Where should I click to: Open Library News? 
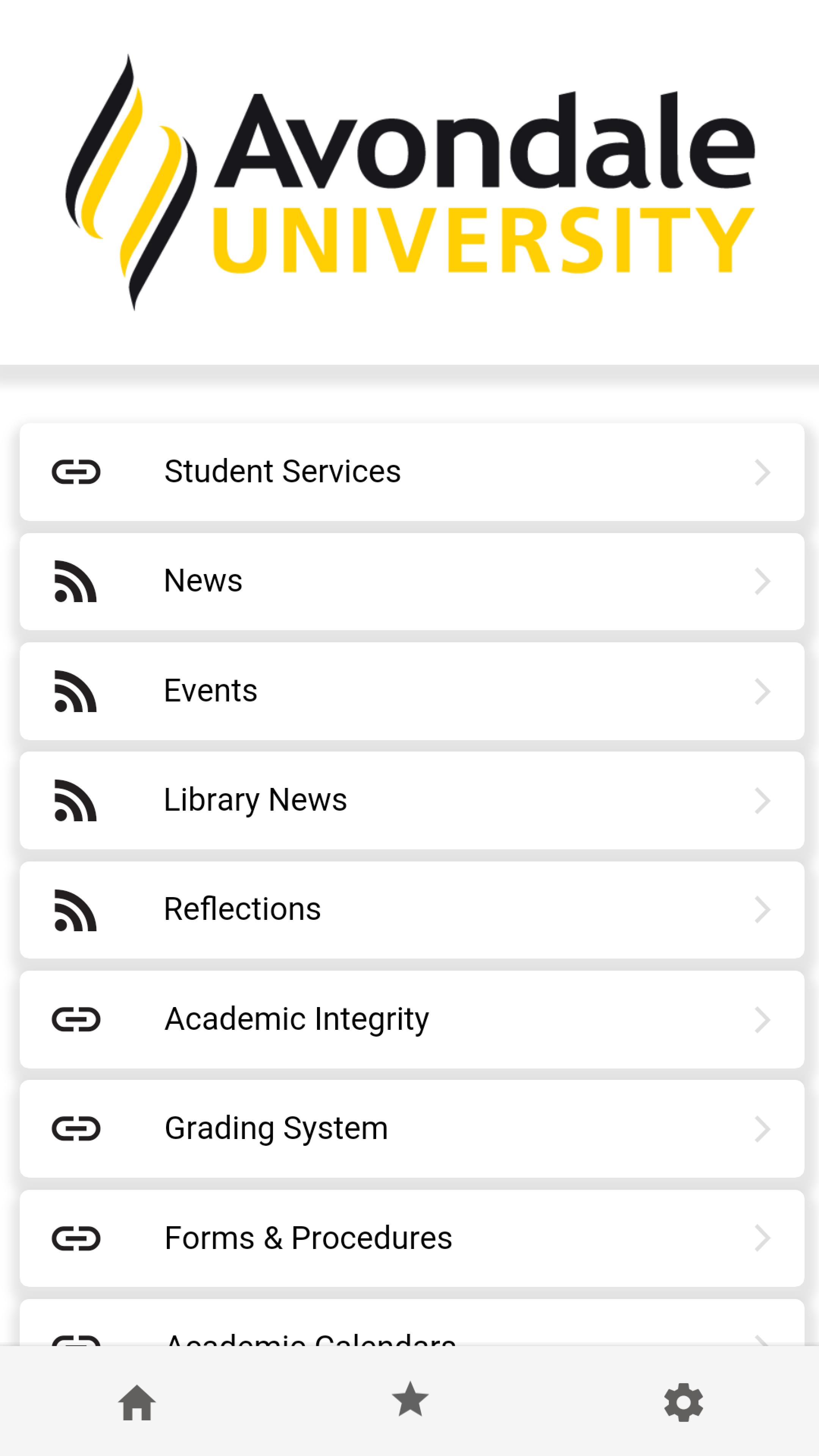click(x=411, y=800)
